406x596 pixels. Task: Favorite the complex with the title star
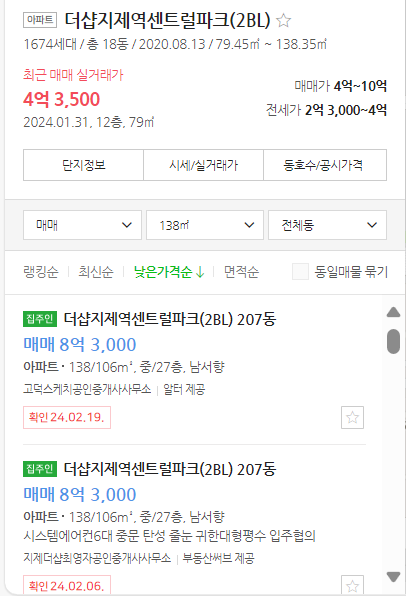click(x=283, y=20)
